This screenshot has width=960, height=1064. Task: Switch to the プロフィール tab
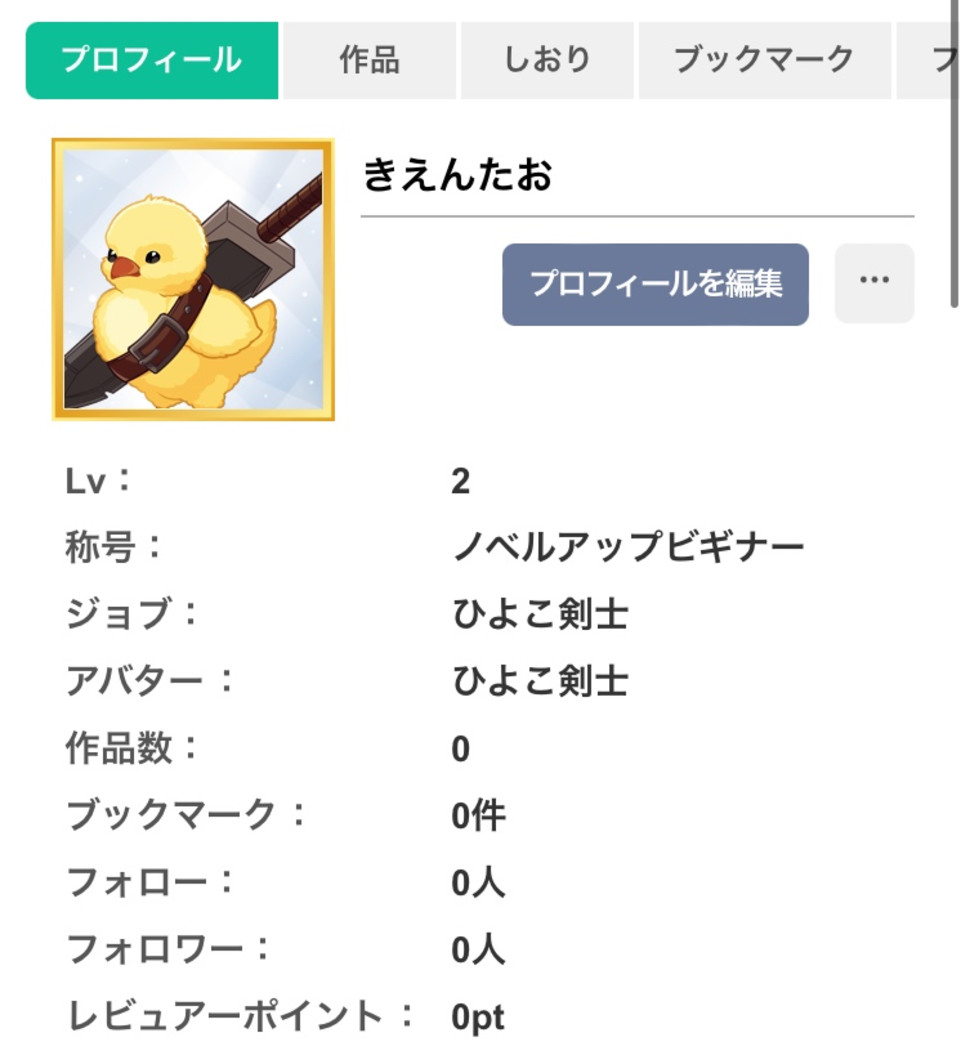152,61
